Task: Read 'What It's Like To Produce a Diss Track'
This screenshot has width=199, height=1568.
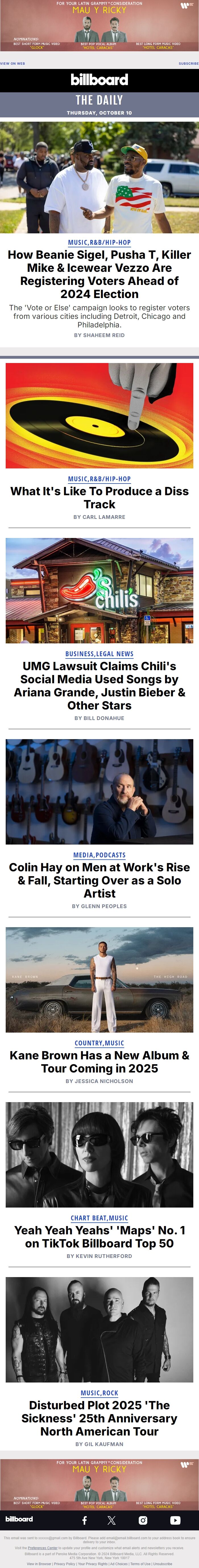Action: 100,497
